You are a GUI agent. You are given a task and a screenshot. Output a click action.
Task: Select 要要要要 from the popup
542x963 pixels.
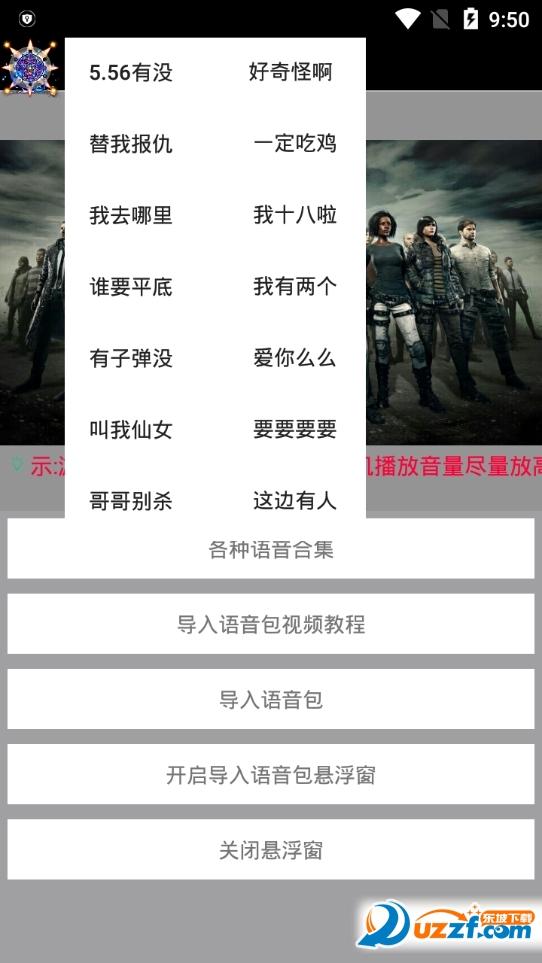click(x=295, y=429)
